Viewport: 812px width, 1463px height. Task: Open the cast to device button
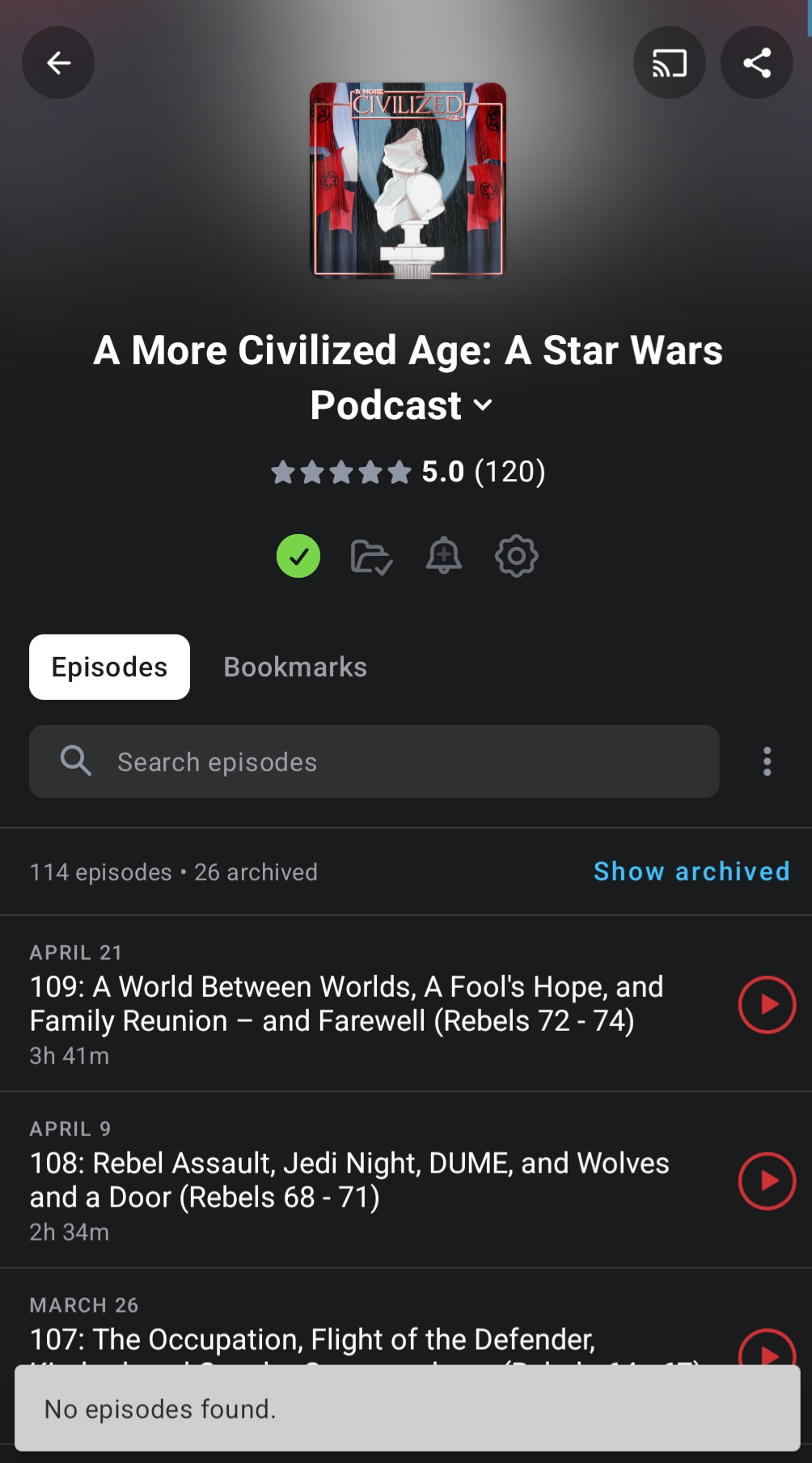click(x=669, y=63)
